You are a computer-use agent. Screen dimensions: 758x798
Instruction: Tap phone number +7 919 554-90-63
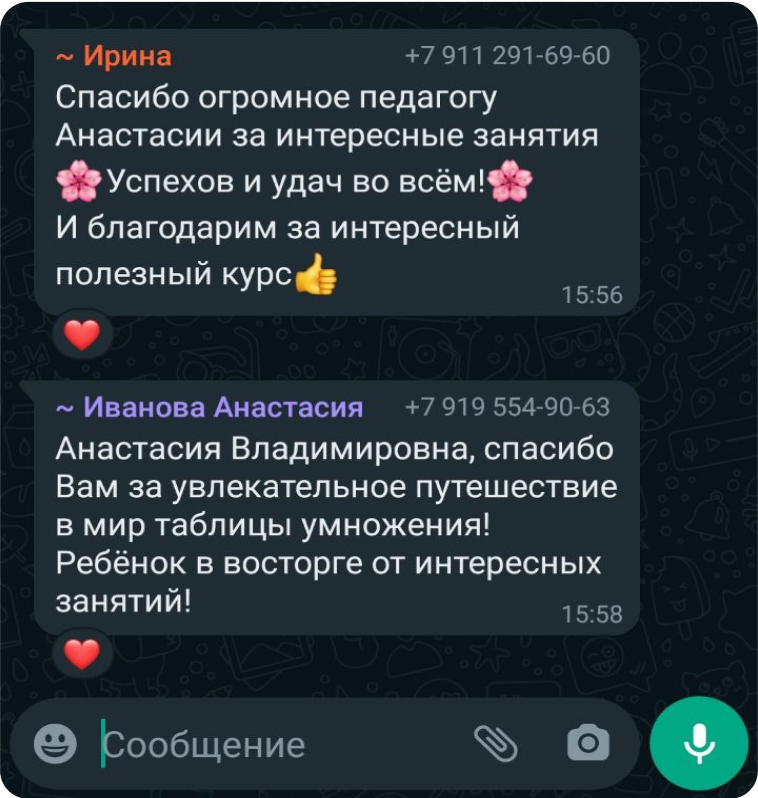click(x=508, y=407)
